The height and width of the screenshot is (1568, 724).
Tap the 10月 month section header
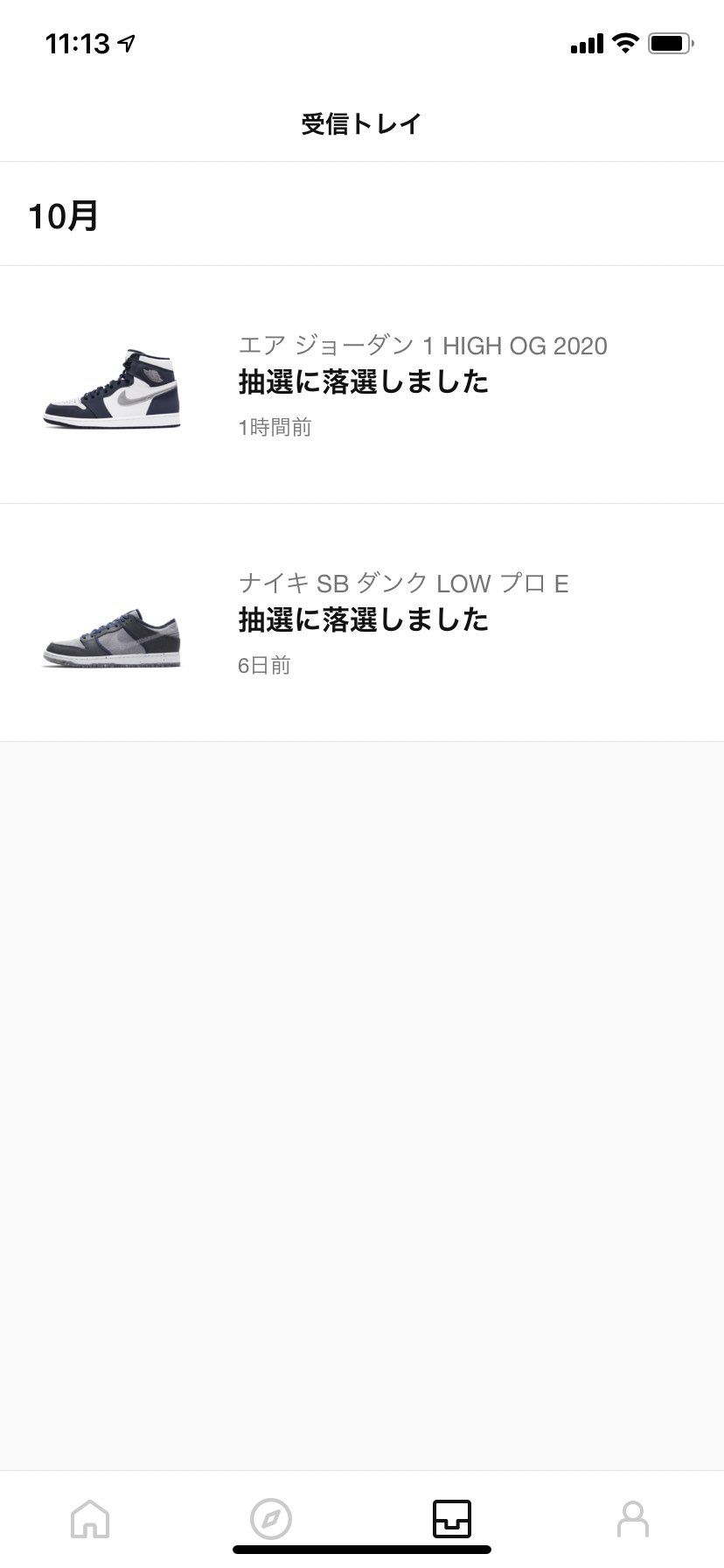pyautogui.click(x=63, y=213)
